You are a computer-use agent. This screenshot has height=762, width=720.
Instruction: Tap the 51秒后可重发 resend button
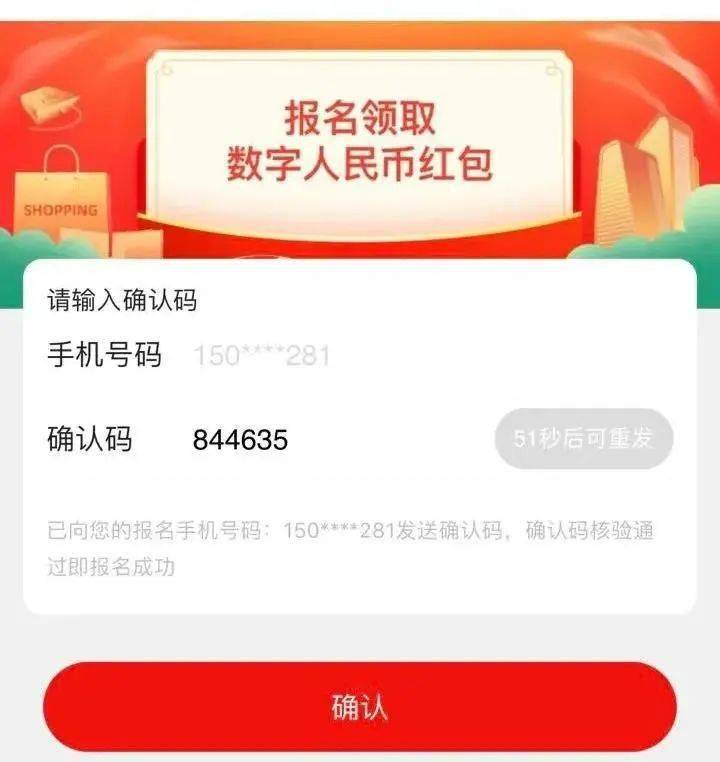tap(583, 439)
